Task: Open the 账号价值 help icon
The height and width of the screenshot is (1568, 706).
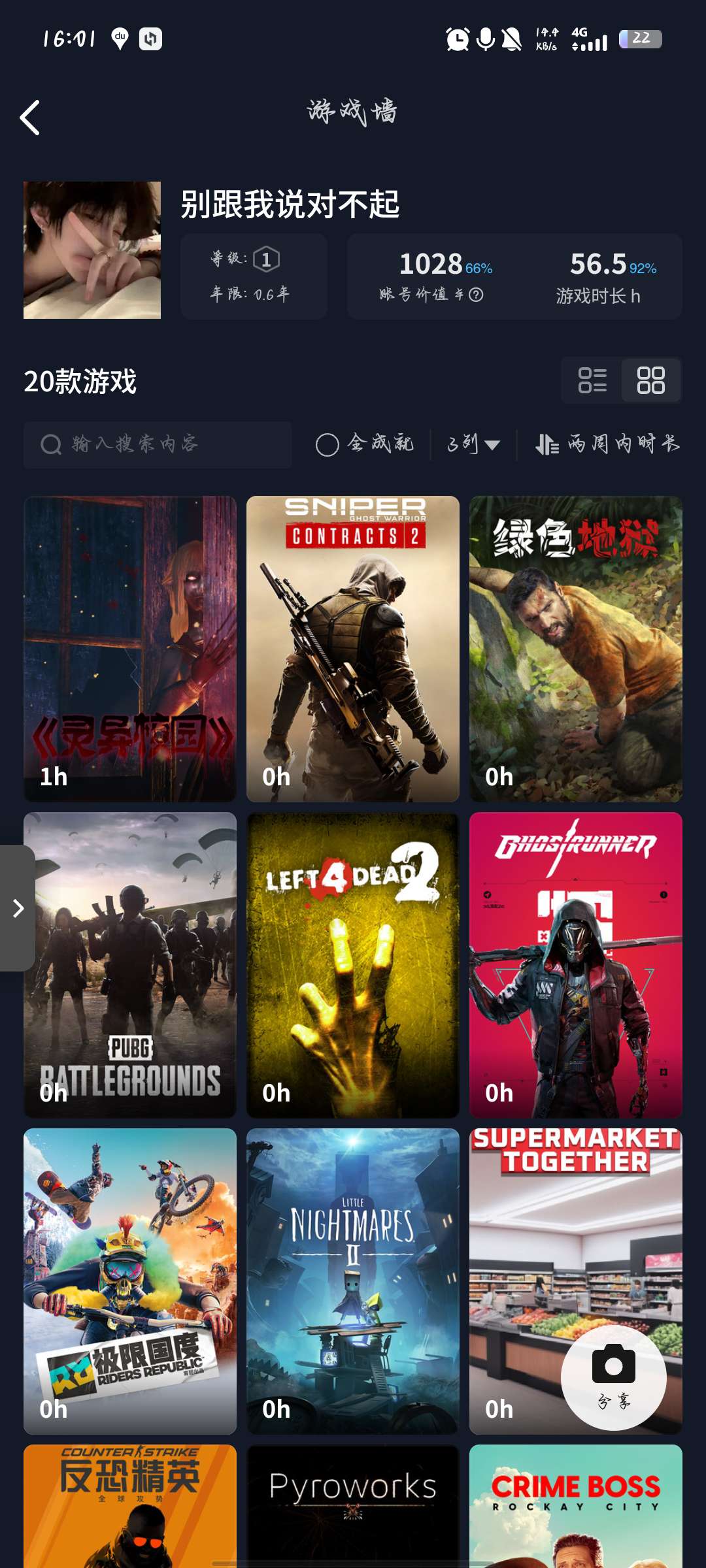Action: [x=476, y=295]
